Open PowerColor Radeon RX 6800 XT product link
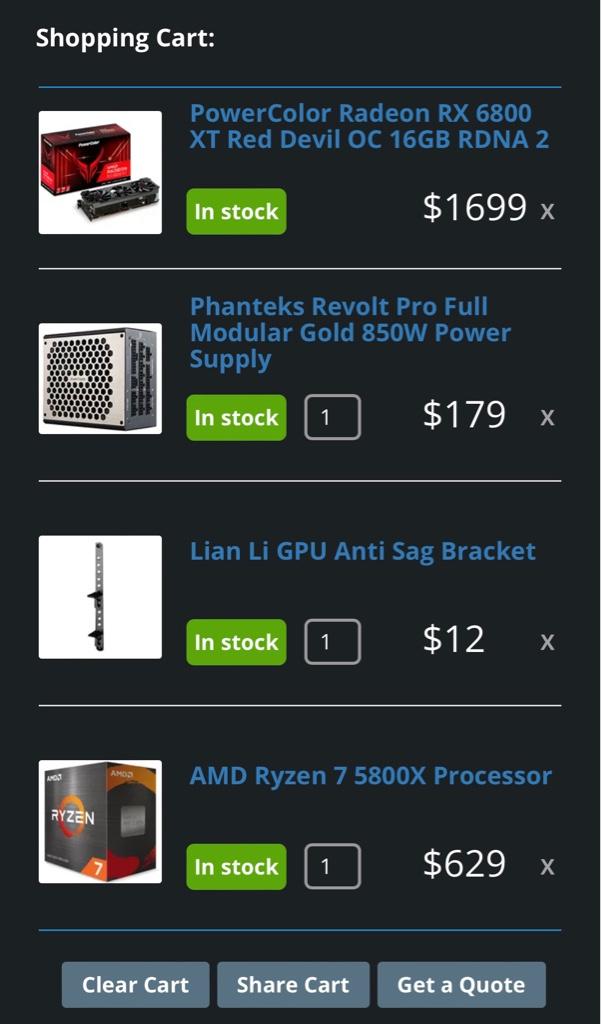Image resolution: width=601 pixels, height=1024 pixels. (x=369, y=126)
